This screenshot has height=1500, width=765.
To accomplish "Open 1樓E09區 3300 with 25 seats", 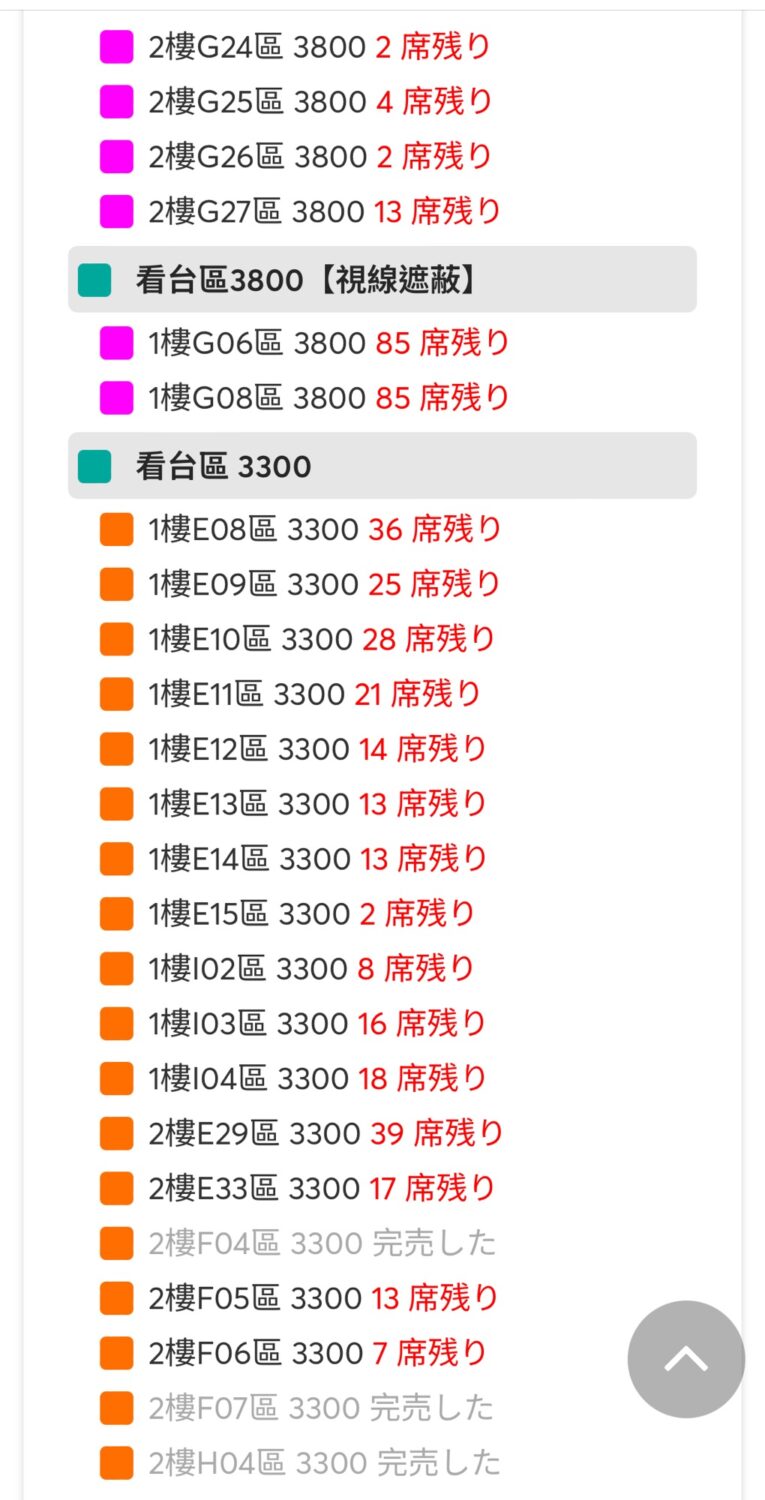I will [x=324, y=585].
